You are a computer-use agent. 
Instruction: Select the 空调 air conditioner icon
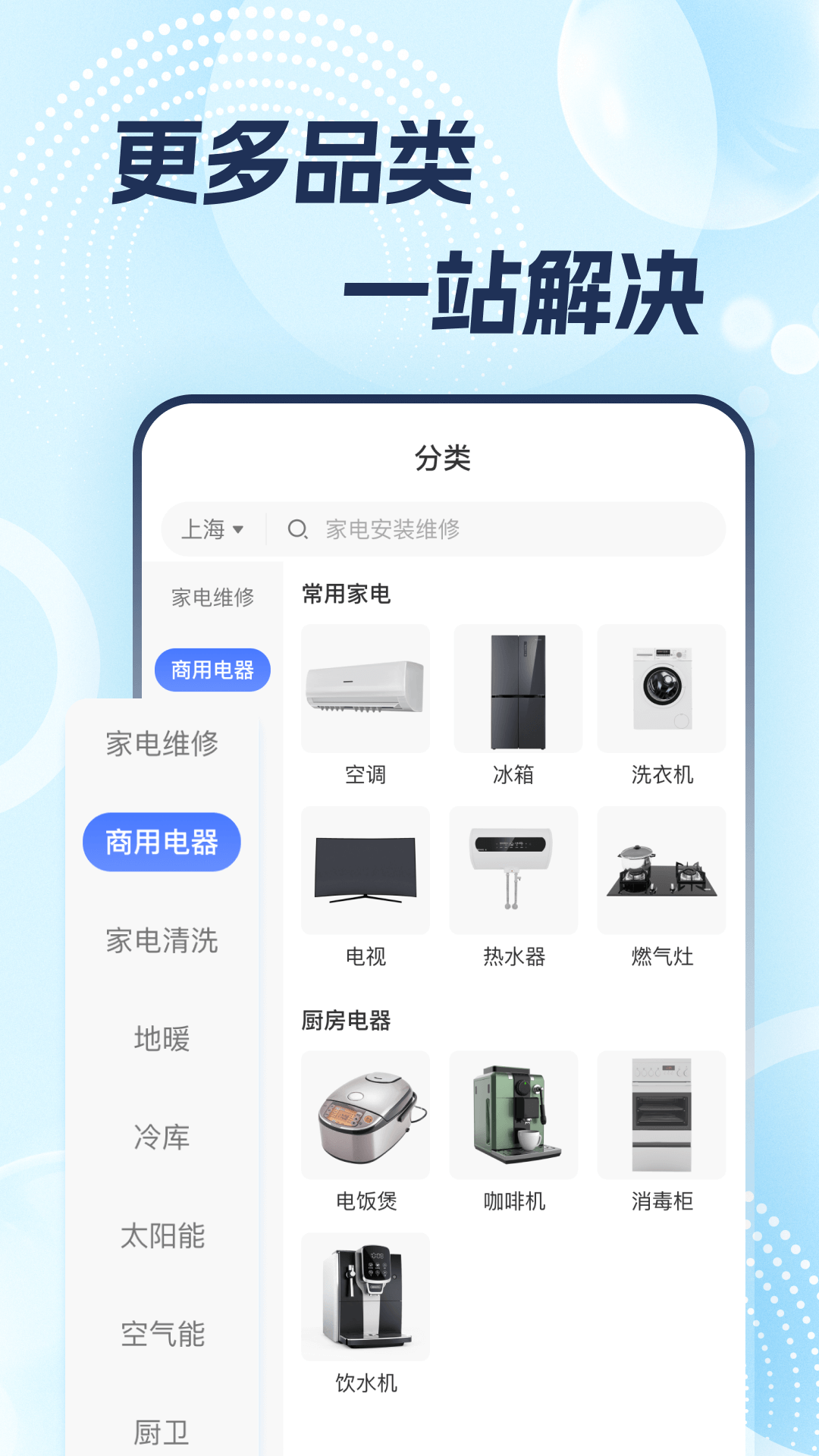[x=365, y=688]
